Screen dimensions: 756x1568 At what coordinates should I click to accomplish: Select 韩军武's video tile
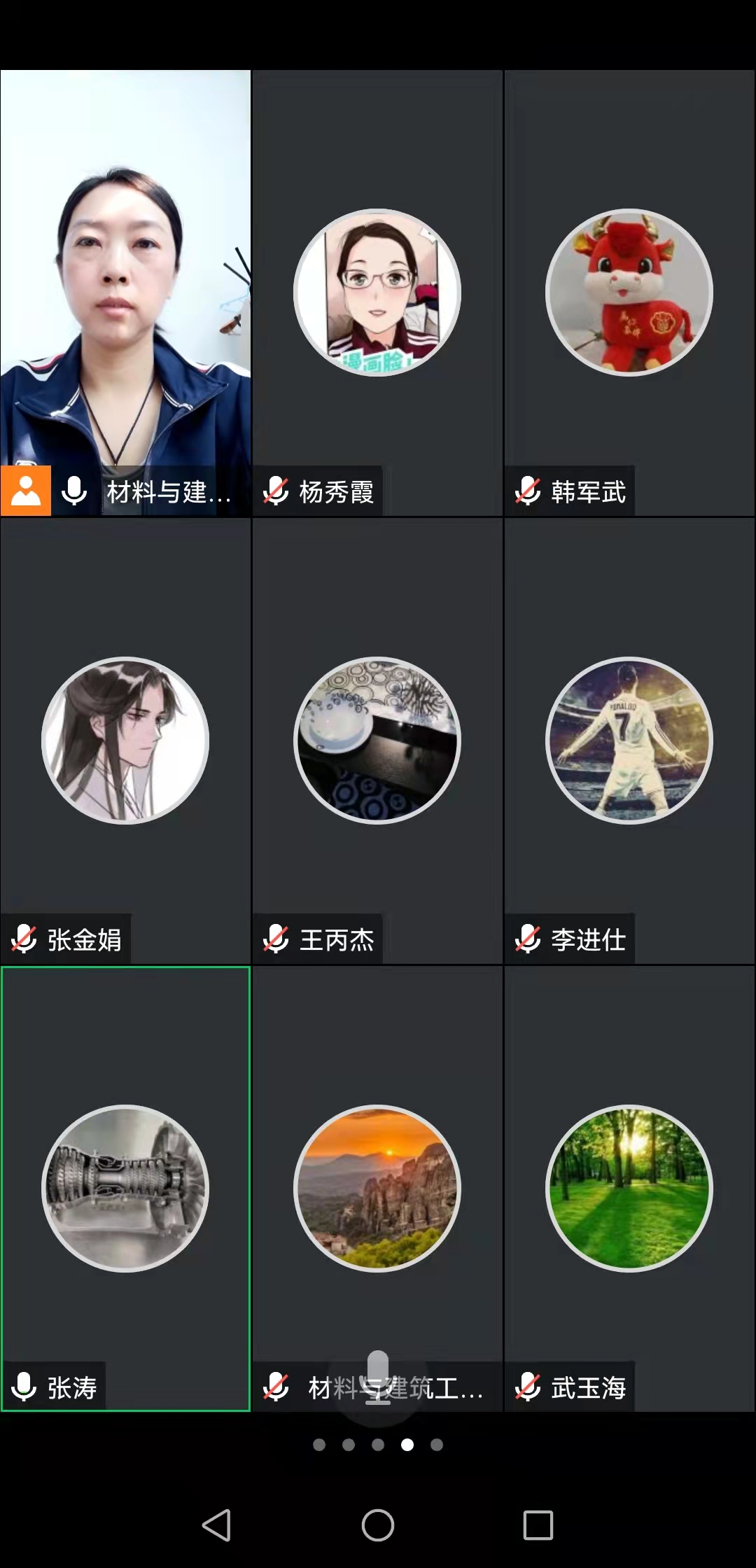click(x=629, y=293)
